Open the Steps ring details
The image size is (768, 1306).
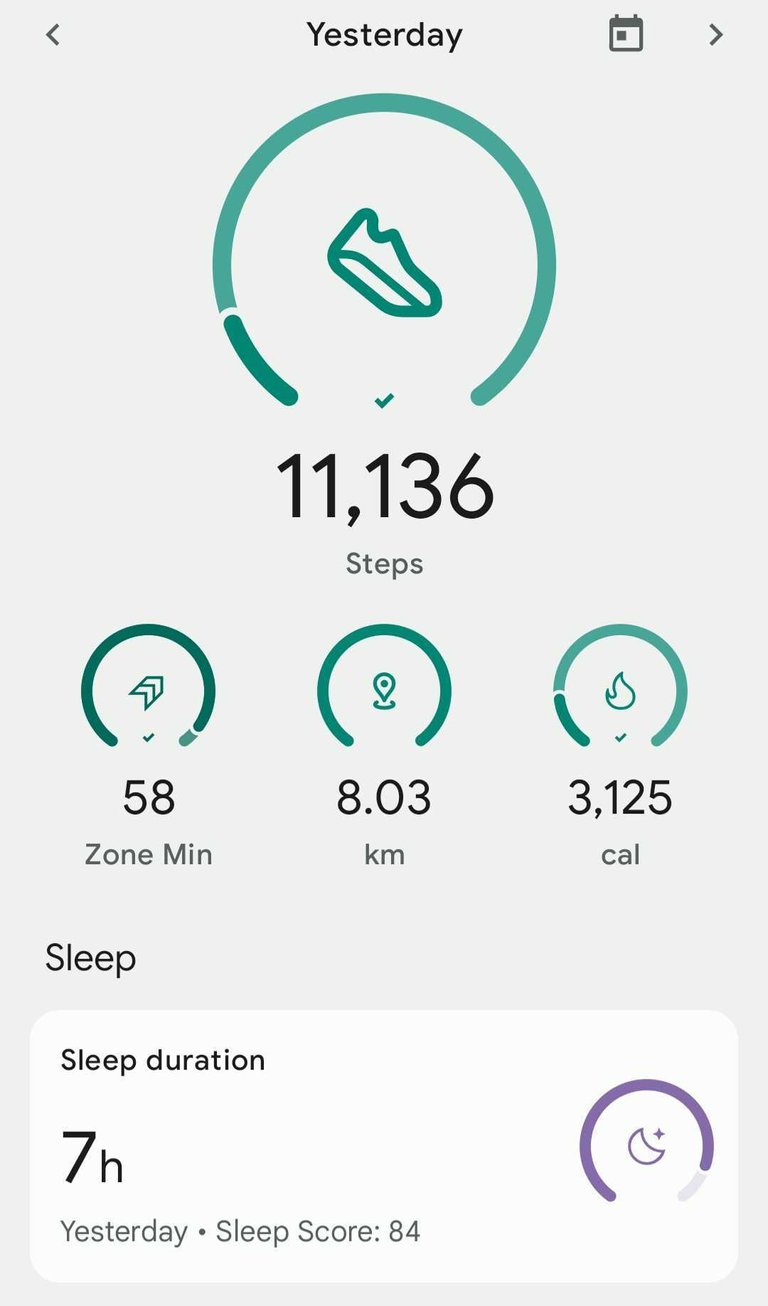pyautogui.click(x=384, y=260)
